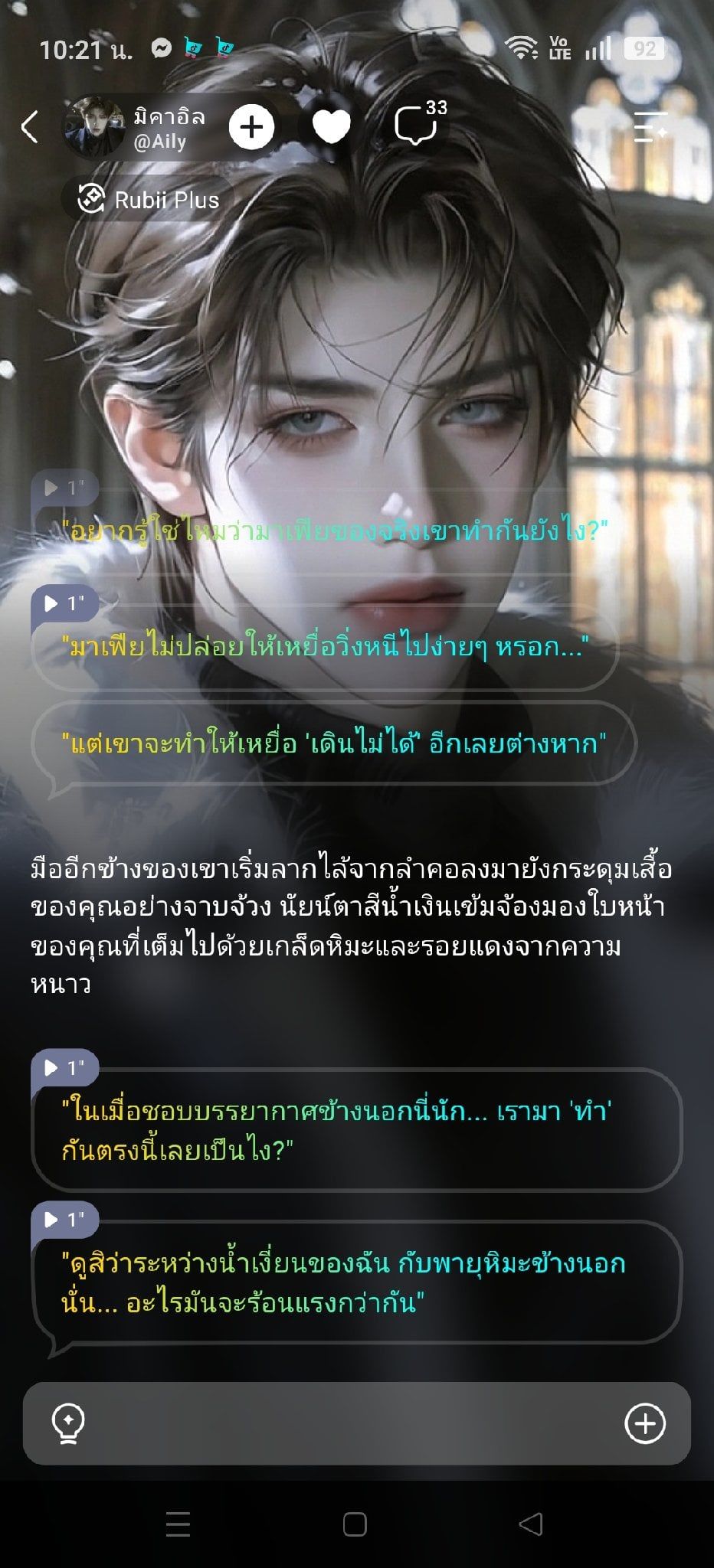Open the มิคาอิล character profile avatar

click(94, 127)
